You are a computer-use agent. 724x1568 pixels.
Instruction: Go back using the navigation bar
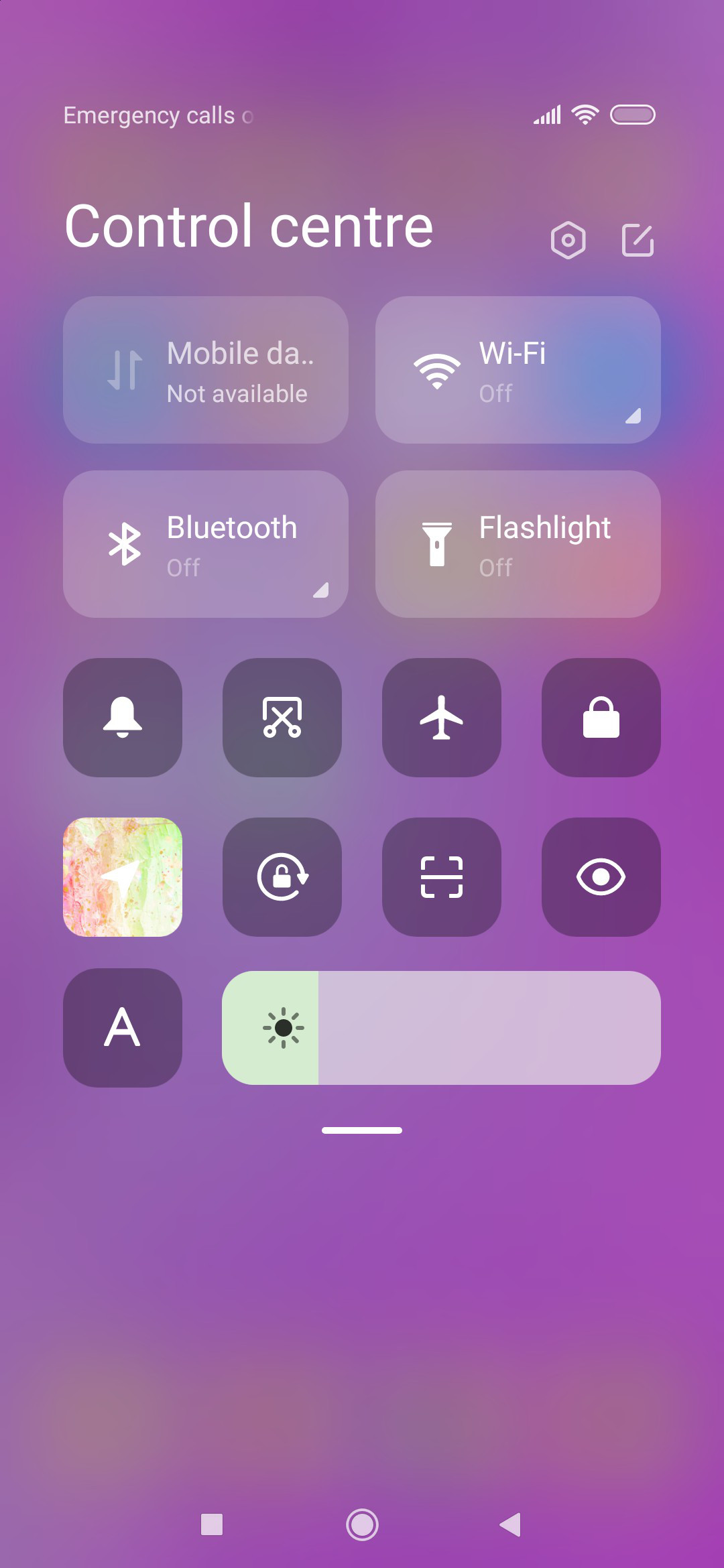click(511, 1524)
